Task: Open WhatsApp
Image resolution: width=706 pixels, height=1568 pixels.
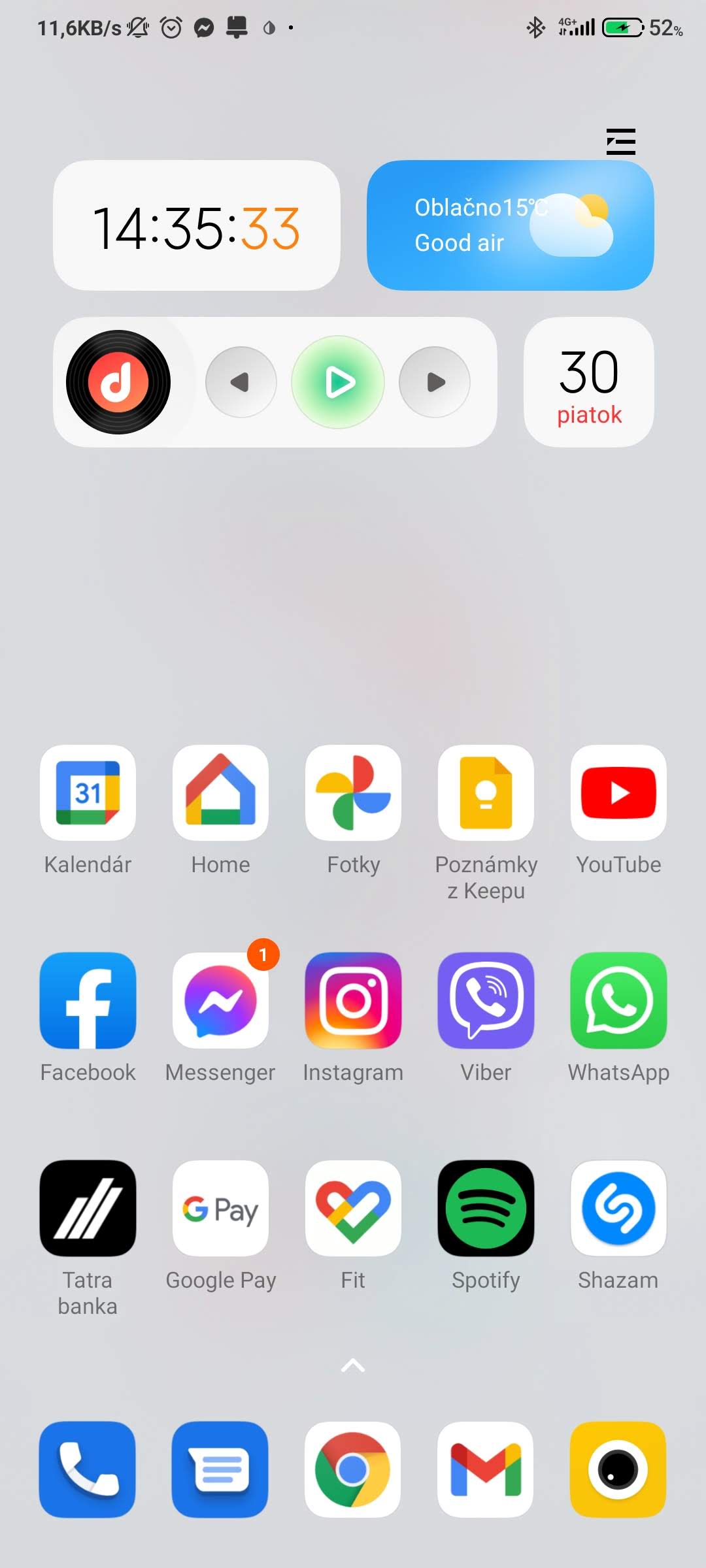Action: tap(618, 1001)
